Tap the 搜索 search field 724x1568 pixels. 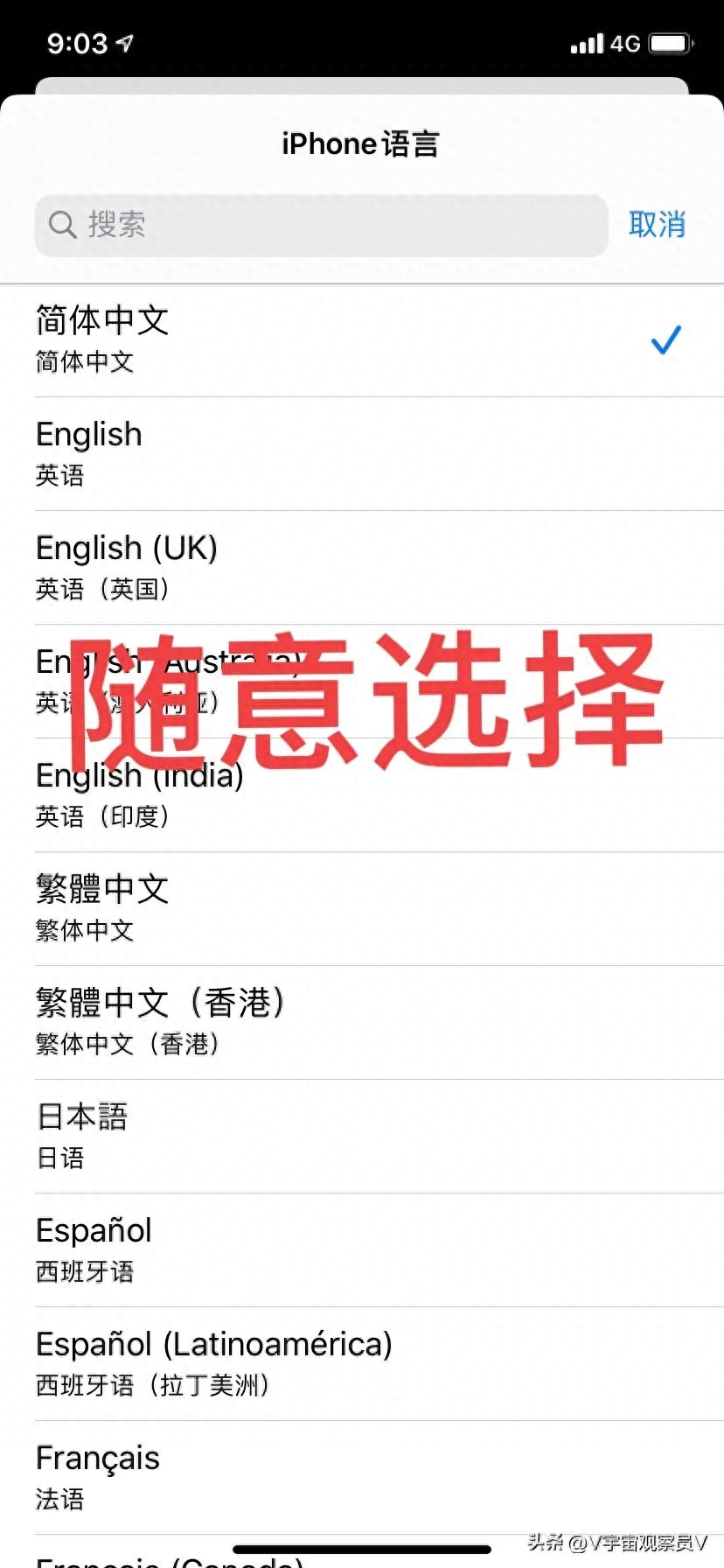(321, 226)
